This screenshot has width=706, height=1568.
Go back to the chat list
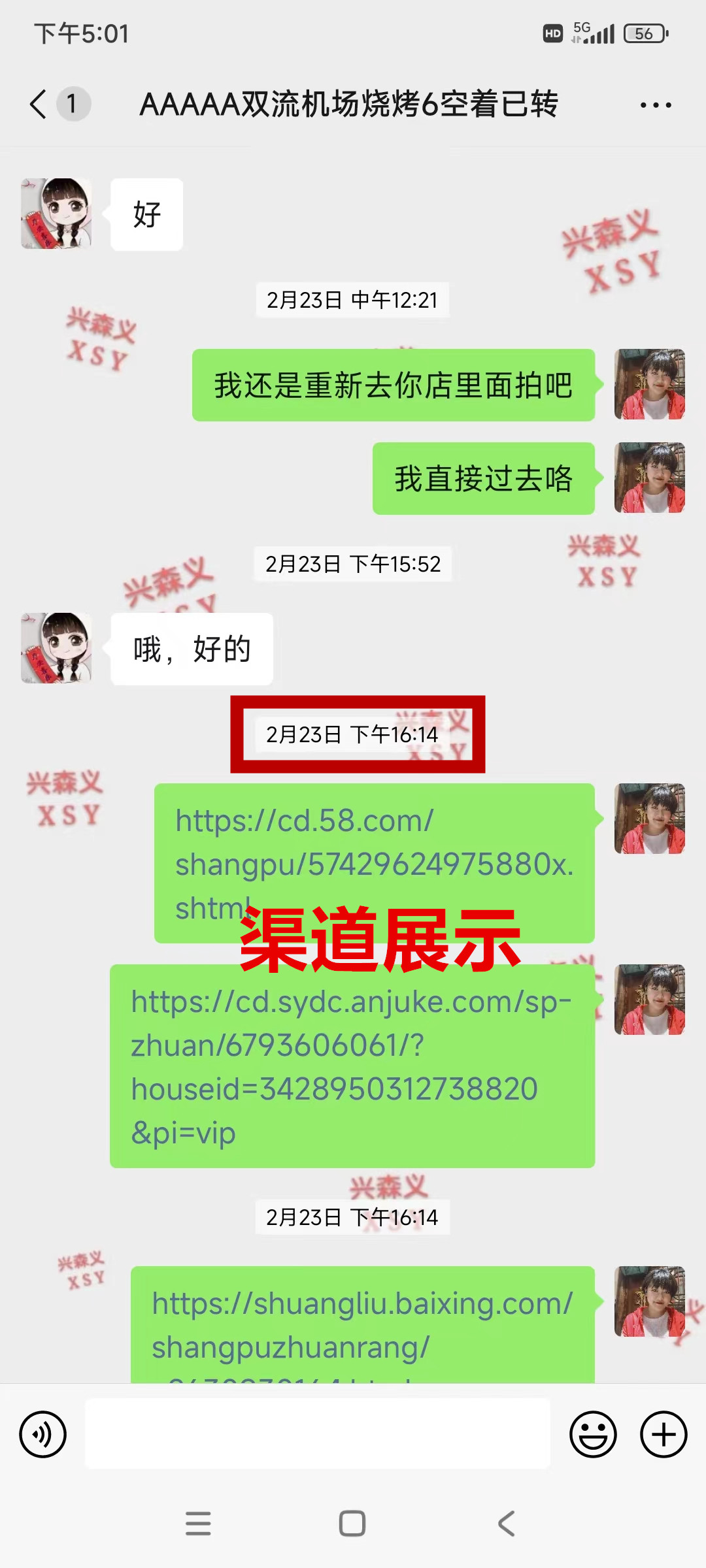coord(39,105)
